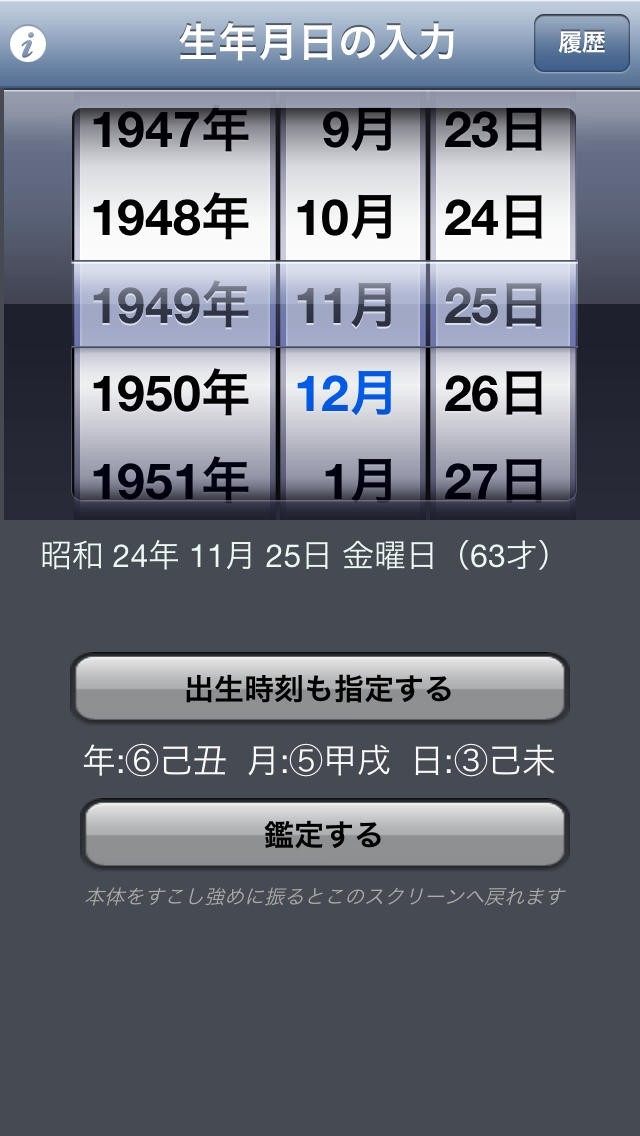This screenshot has width=640, height=1136.
Task: Choose 12月 in the month picker
Action: pyautogui.click(x=346, y=394)
